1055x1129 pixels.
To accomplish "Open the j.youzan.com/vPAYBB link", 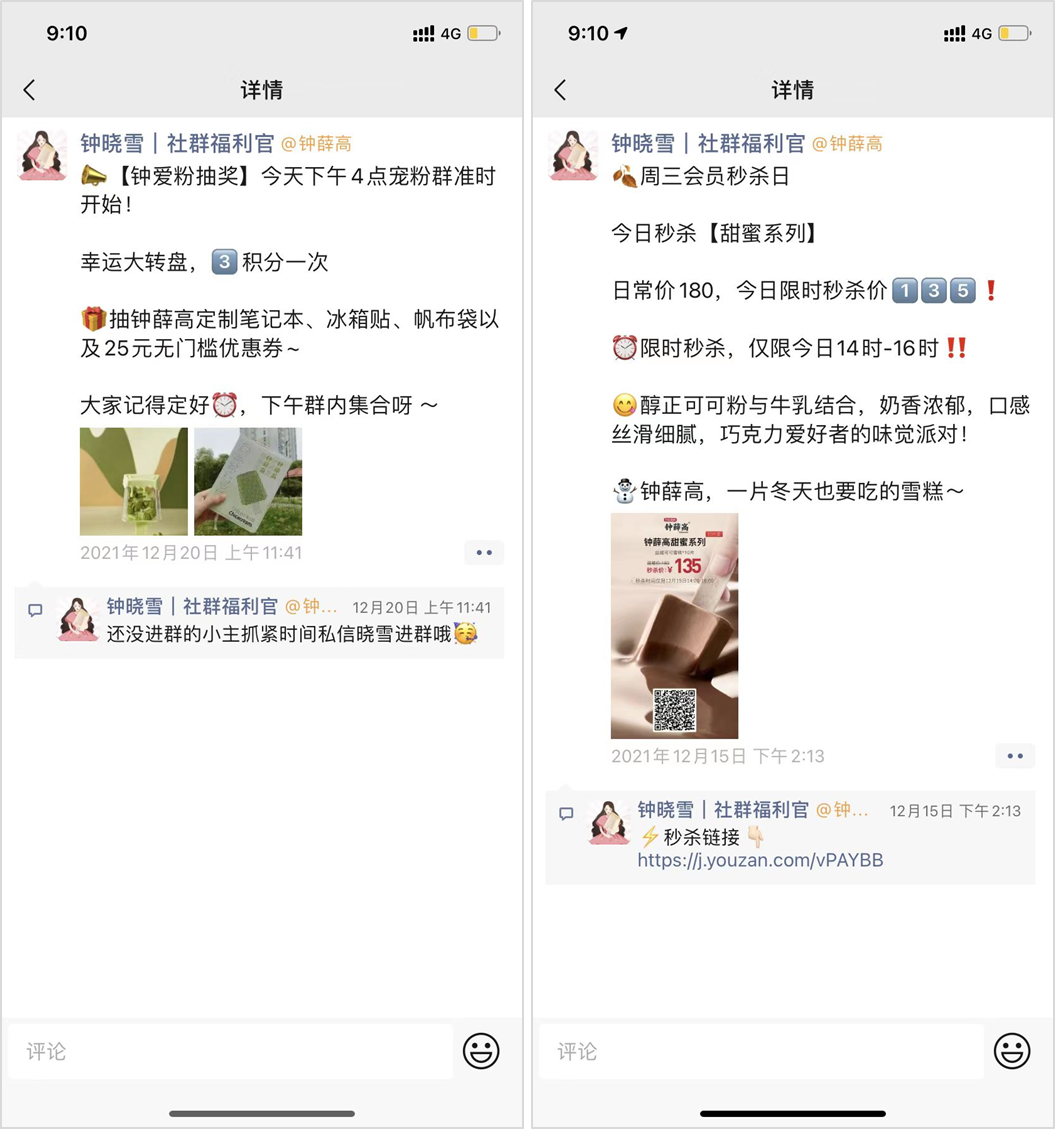I will click(760, 860).
